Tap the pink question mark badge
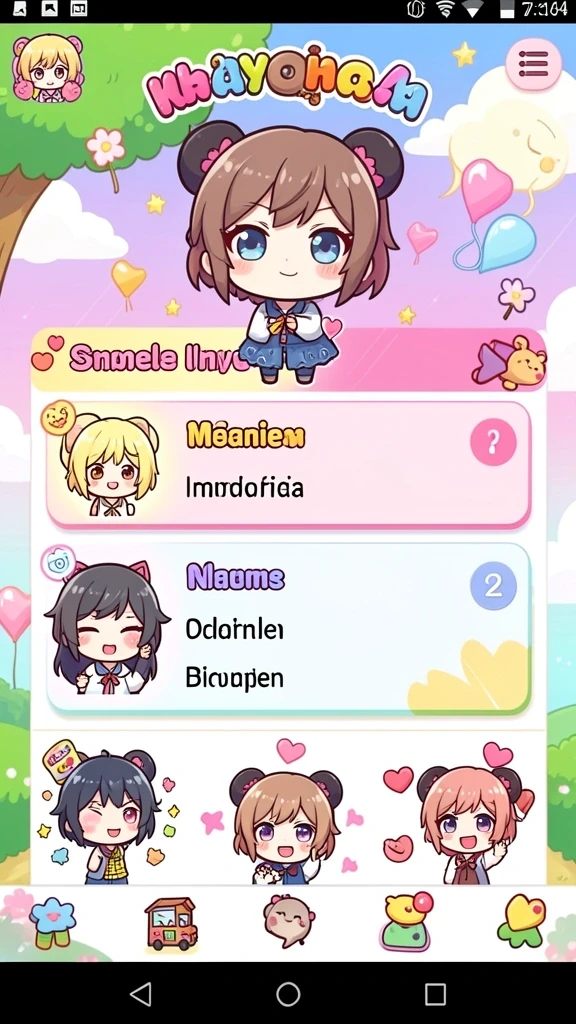576x1024 pixels. click(x=493, y=443)
